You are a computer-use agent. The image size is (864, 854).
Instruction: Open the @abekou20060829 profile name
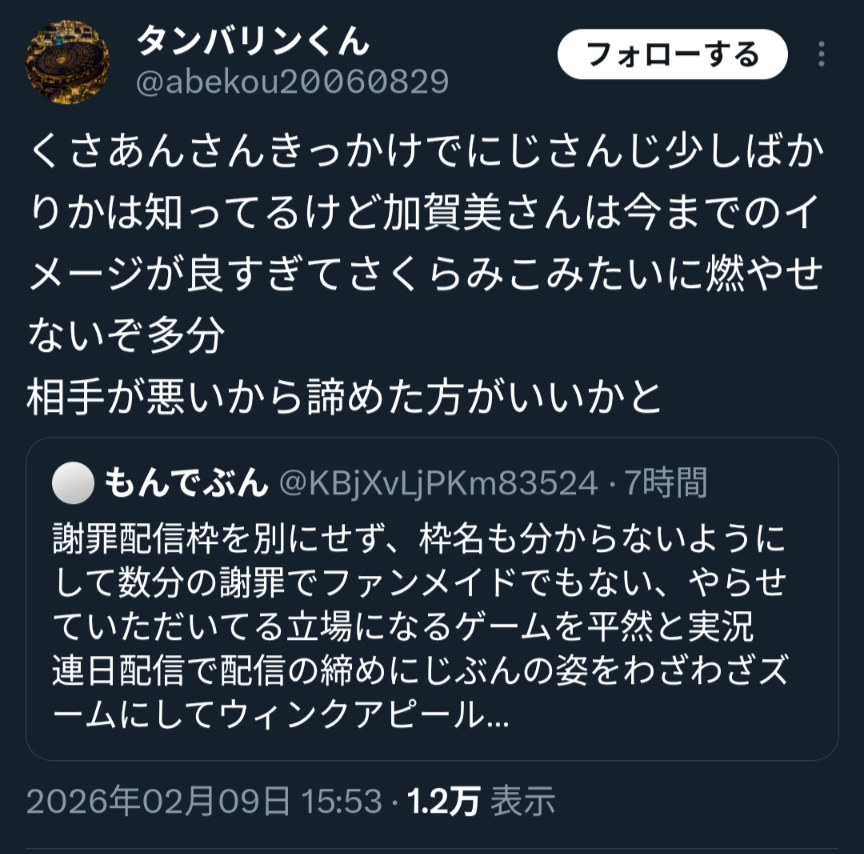(x=293, y=82)
